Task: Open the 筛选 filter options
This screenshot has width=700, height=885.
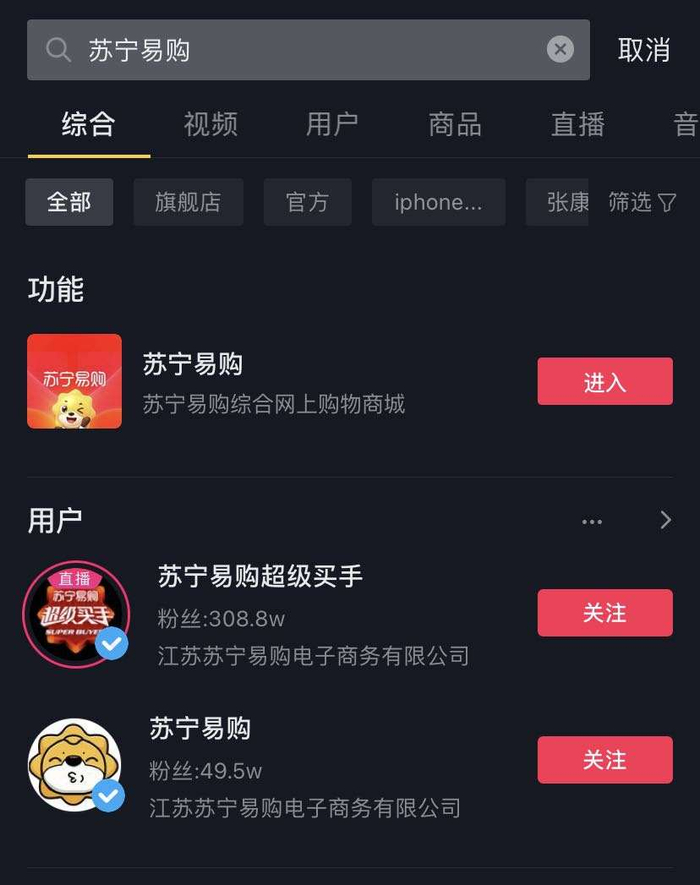Action: coord(643,202)
